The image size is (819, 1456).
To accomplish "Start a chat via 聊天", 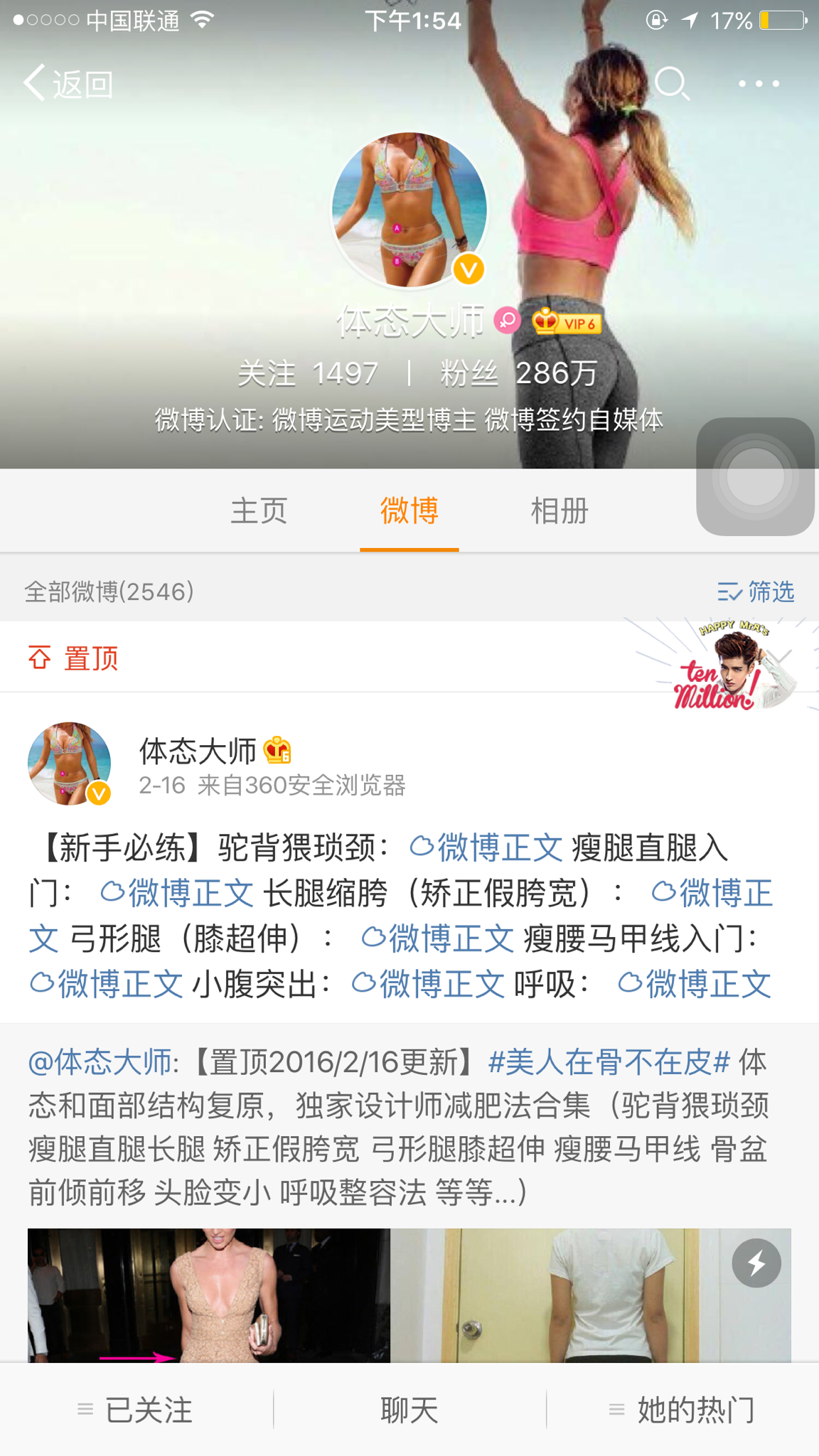I will [x=409, y=1410].
